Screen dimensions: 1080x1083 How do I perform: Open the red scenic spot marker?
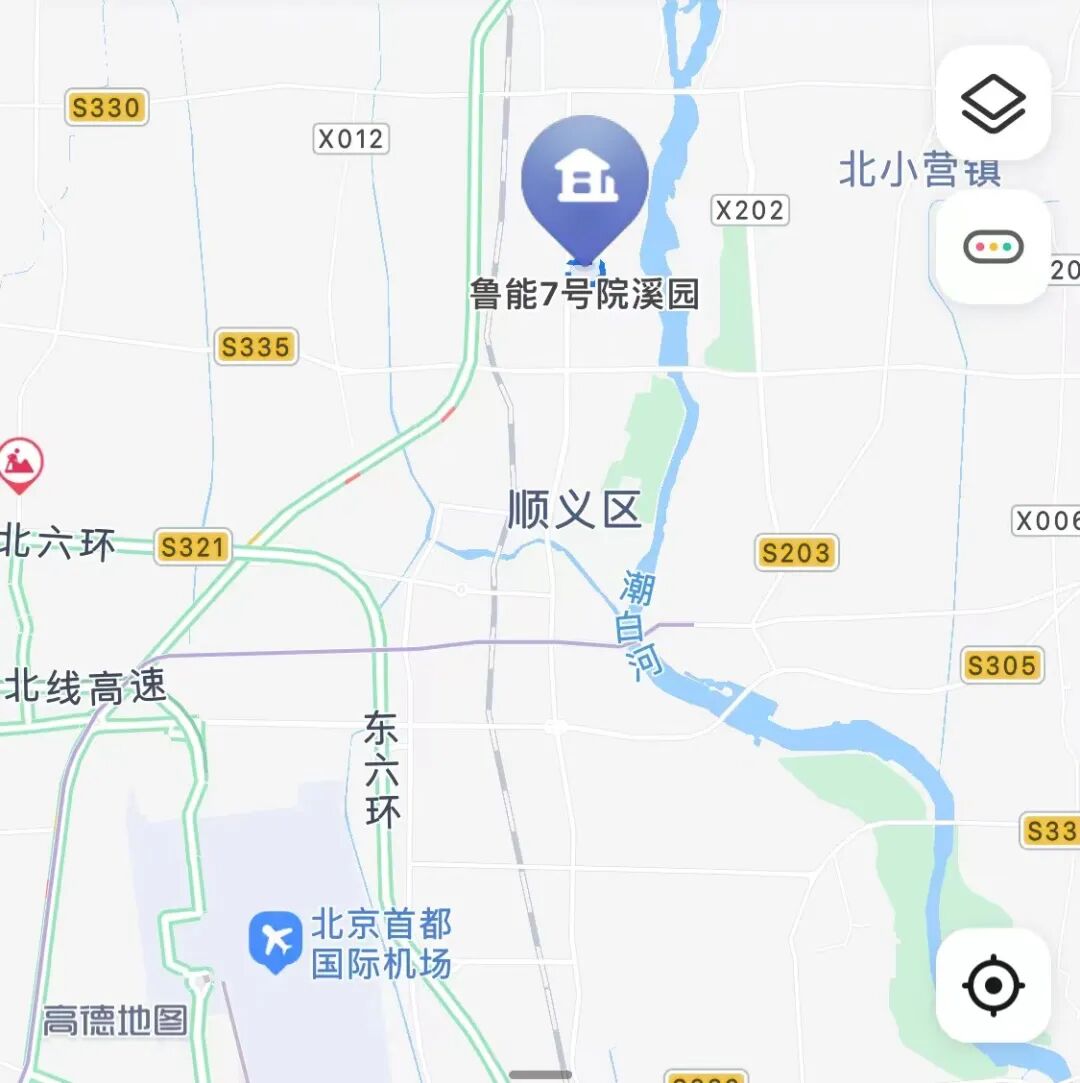(20, 462)
